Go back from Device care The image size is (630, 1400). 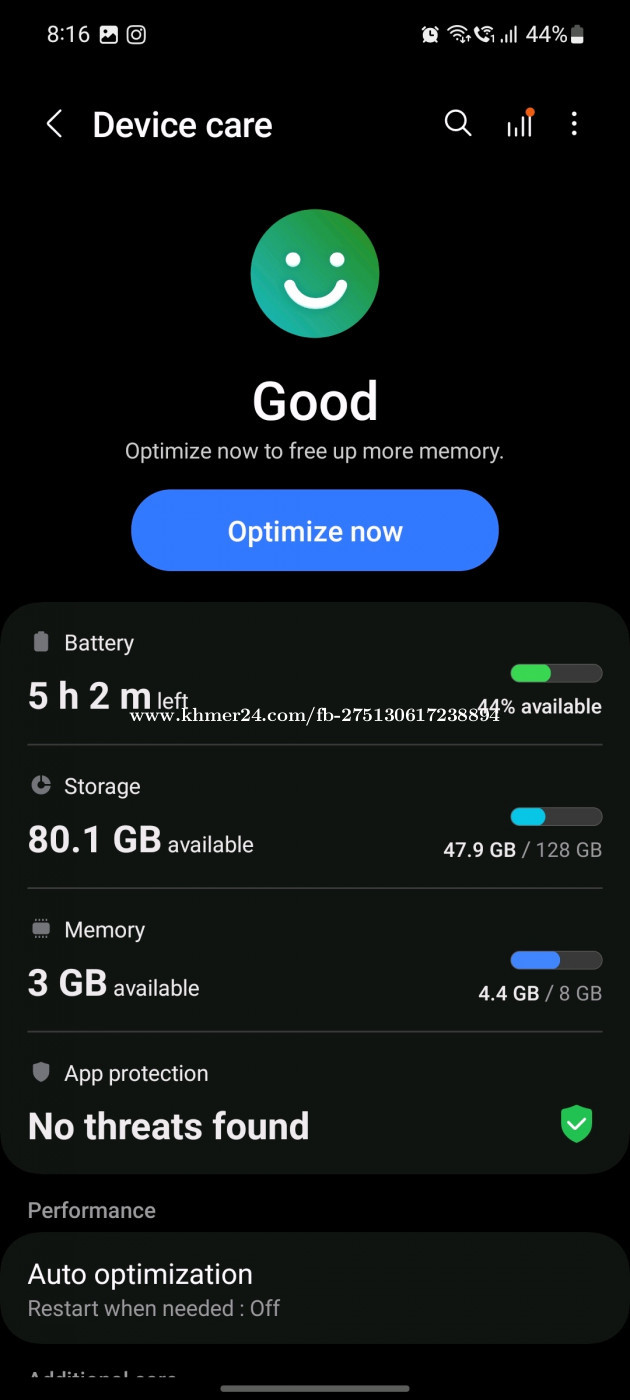pos(54,125)
